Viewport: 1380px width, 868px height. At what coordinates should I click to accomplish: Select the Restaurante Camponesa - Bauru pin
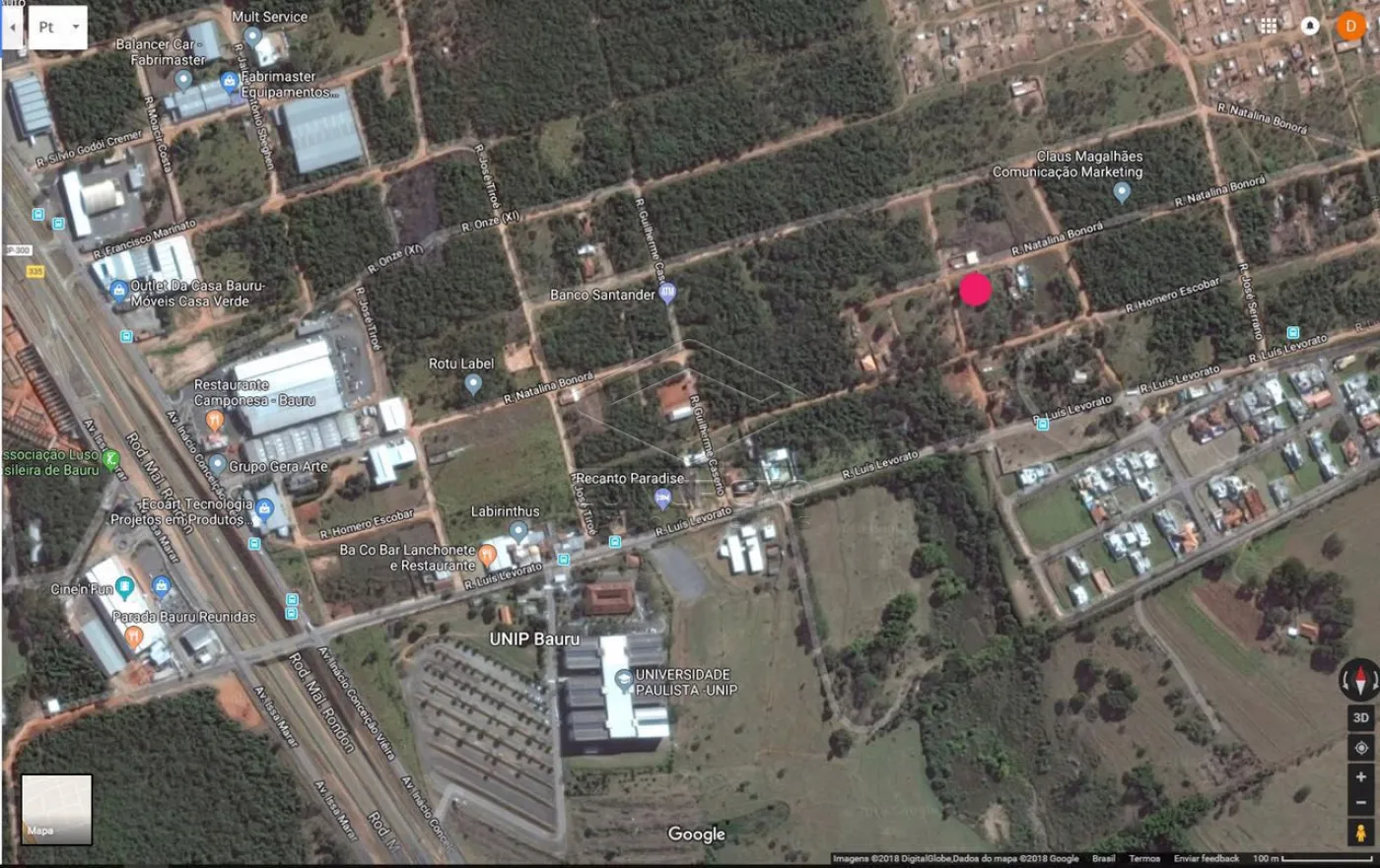[214, 420]
